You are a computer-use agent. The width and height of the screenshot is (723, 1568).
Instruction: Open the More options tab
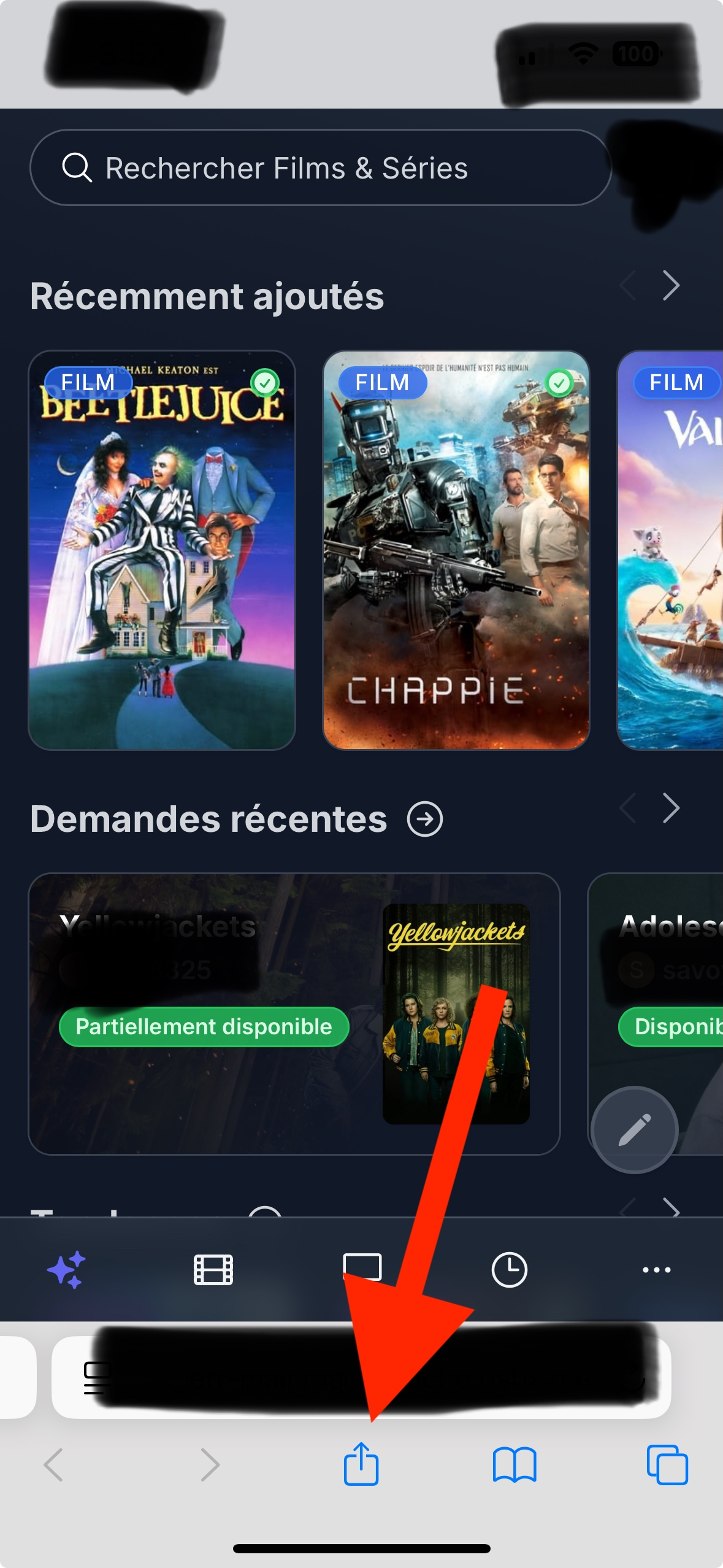(656, 1269)
